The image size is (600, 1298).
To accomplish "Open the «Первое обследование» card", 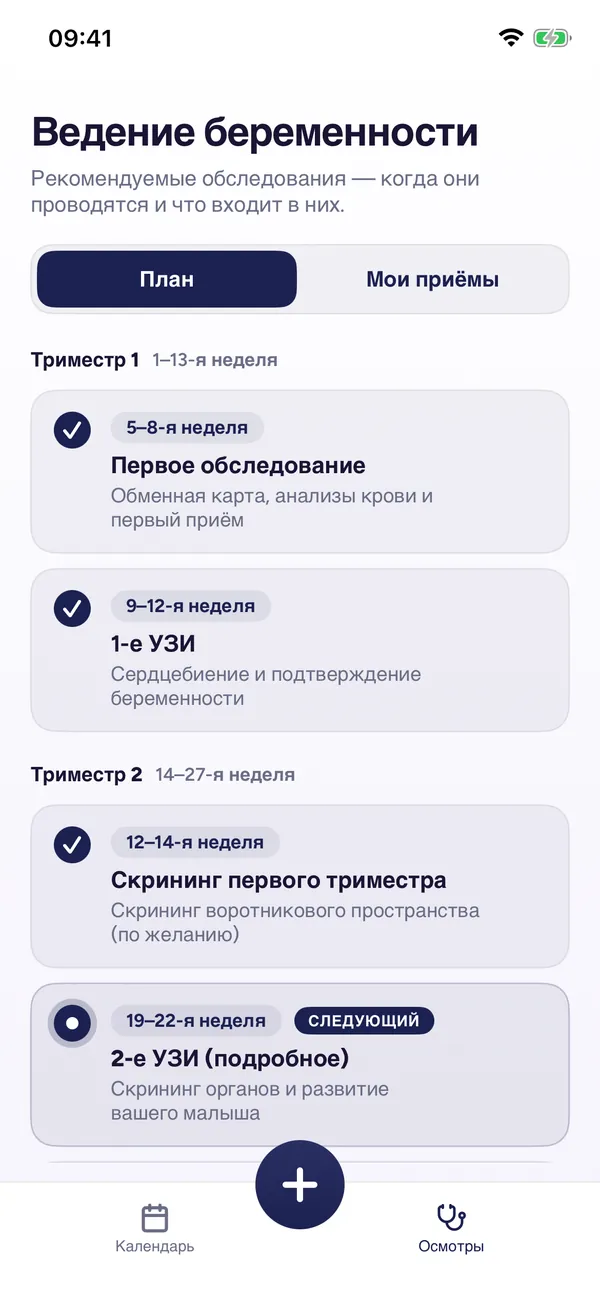I will click(x=300, y=471).
